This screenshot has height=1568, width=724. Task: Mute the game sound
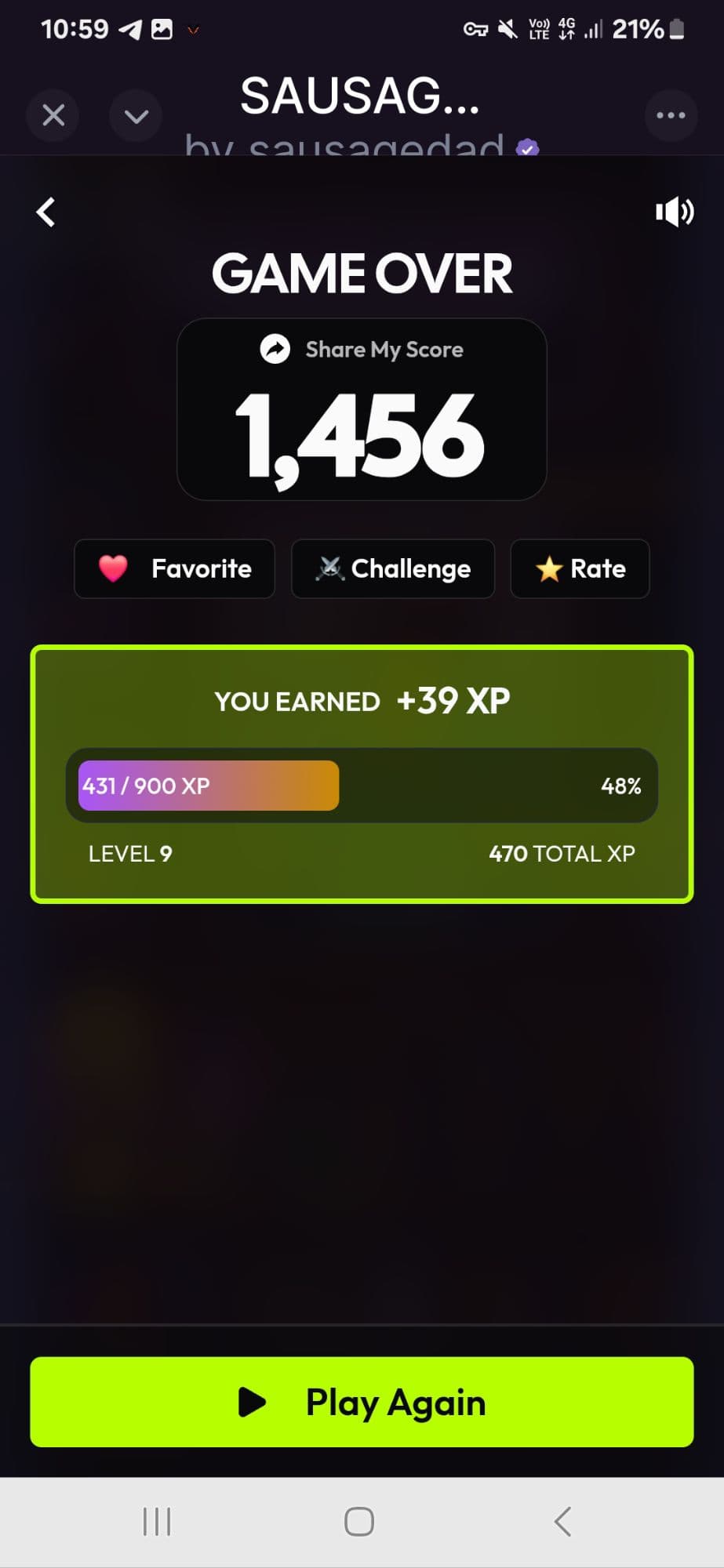(x=674, y=212)
